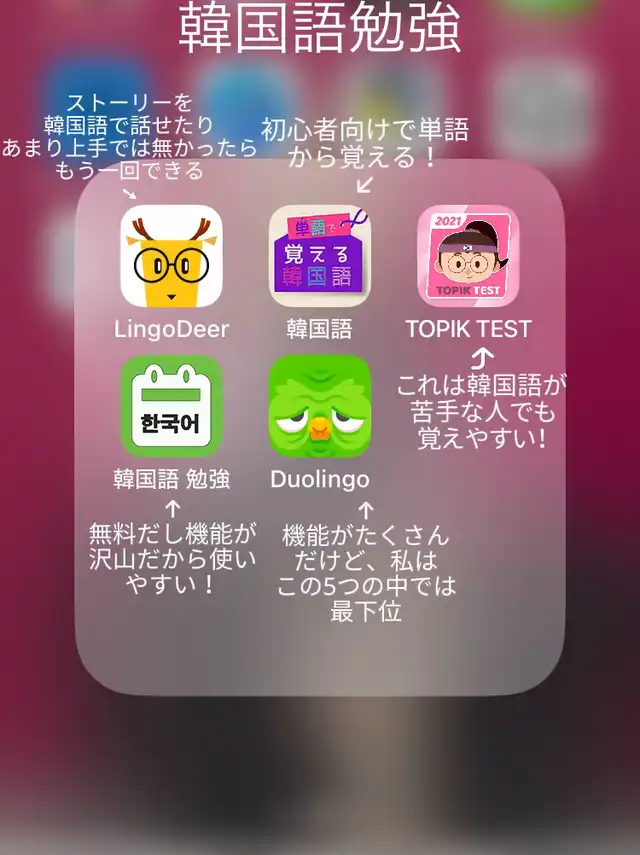The width and height of the screenshot is (640, 855).
Task: Open the LingoDeer app
Action: 171,256
